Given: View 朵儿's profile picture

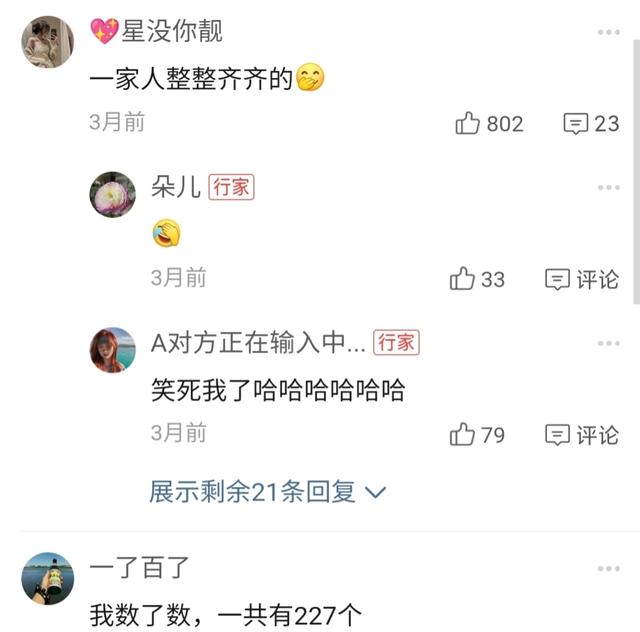Looking at the screenshot, I should [113, 194].
